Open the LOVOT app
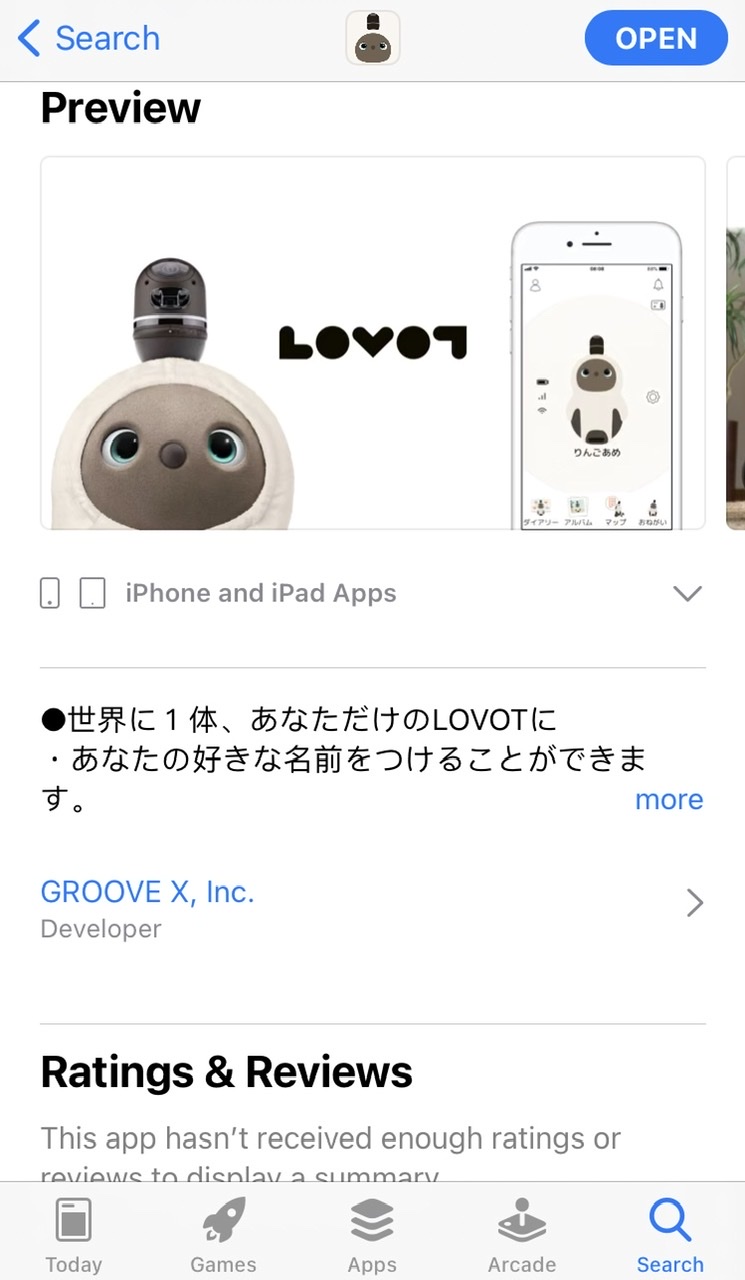The width and height of the screenshot is (745, 1280). click(655, 39)
